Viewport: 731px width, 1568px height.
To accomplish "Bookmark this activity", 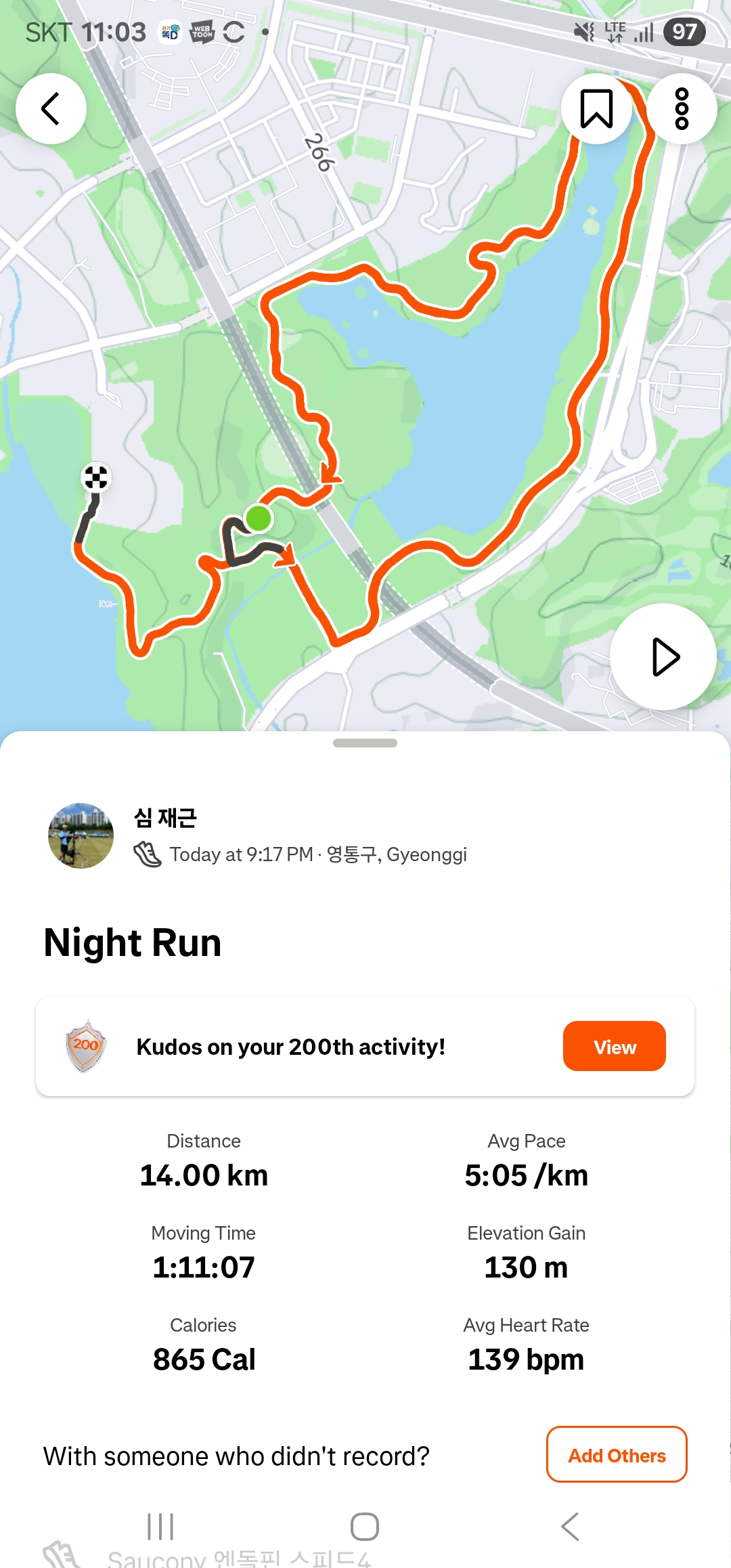I will point(596,108).
